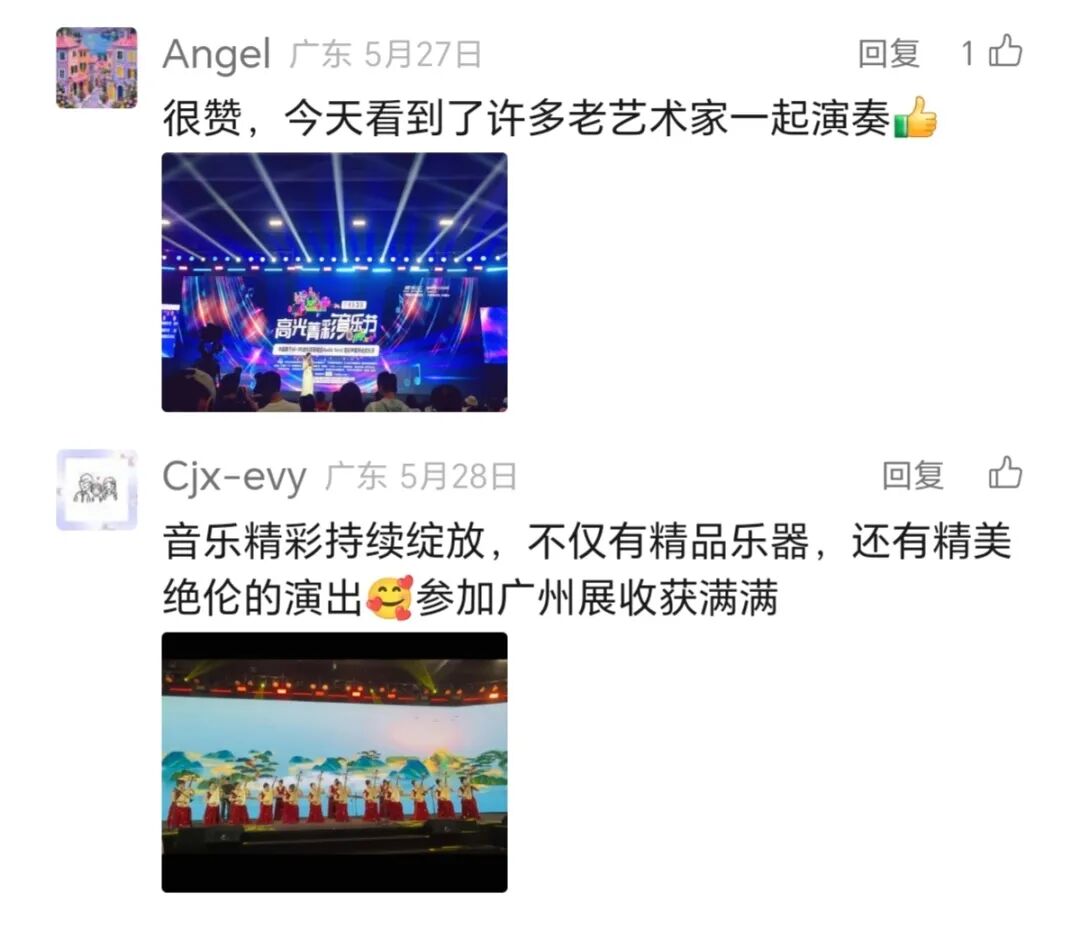View Cjx-evy's performance photo

pos(334,762)
